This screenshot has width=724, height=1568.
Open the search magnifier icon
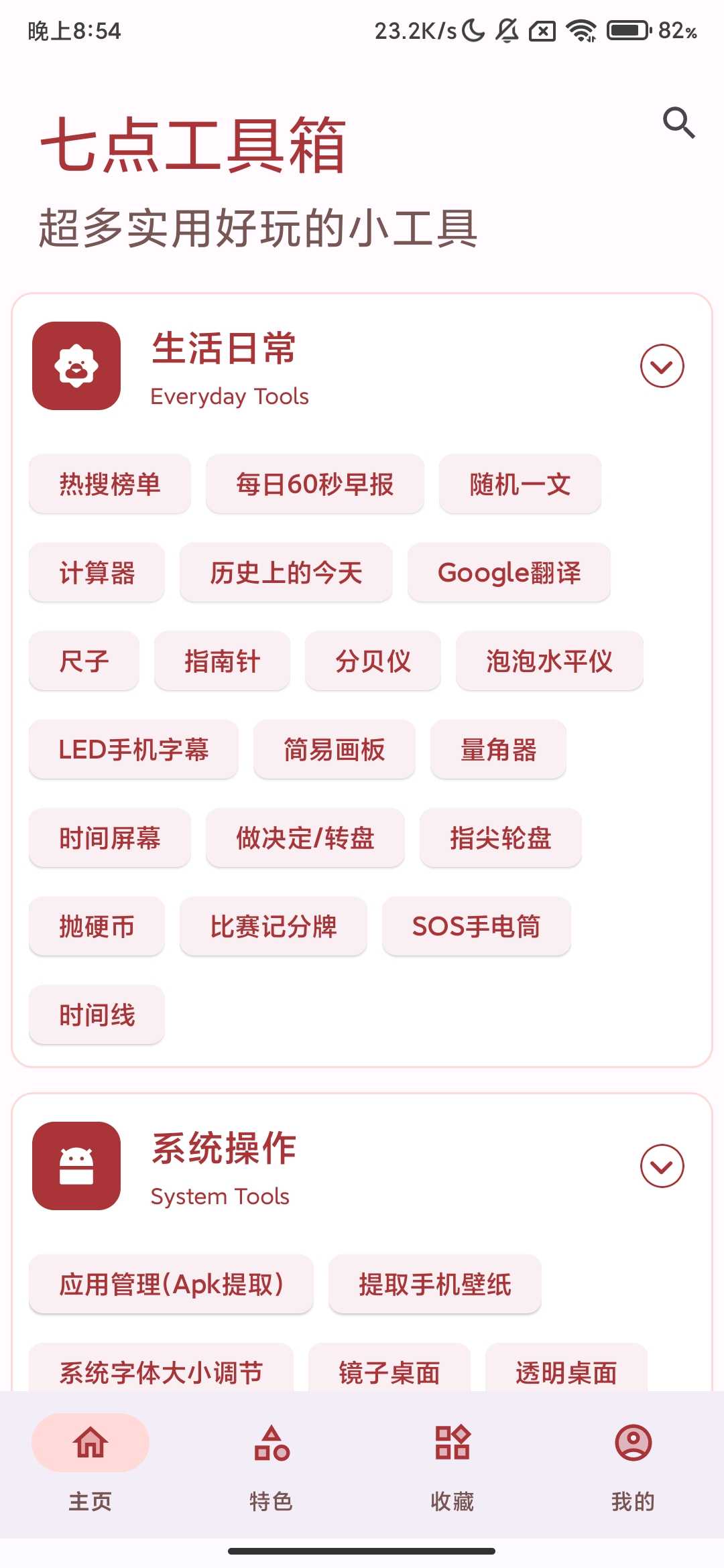coord(680,122)
